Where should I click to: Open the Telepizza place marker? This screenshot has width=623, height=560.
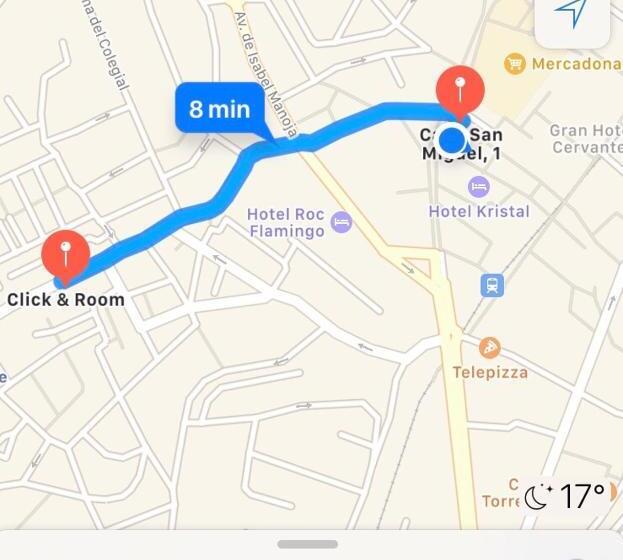point(489,348)
